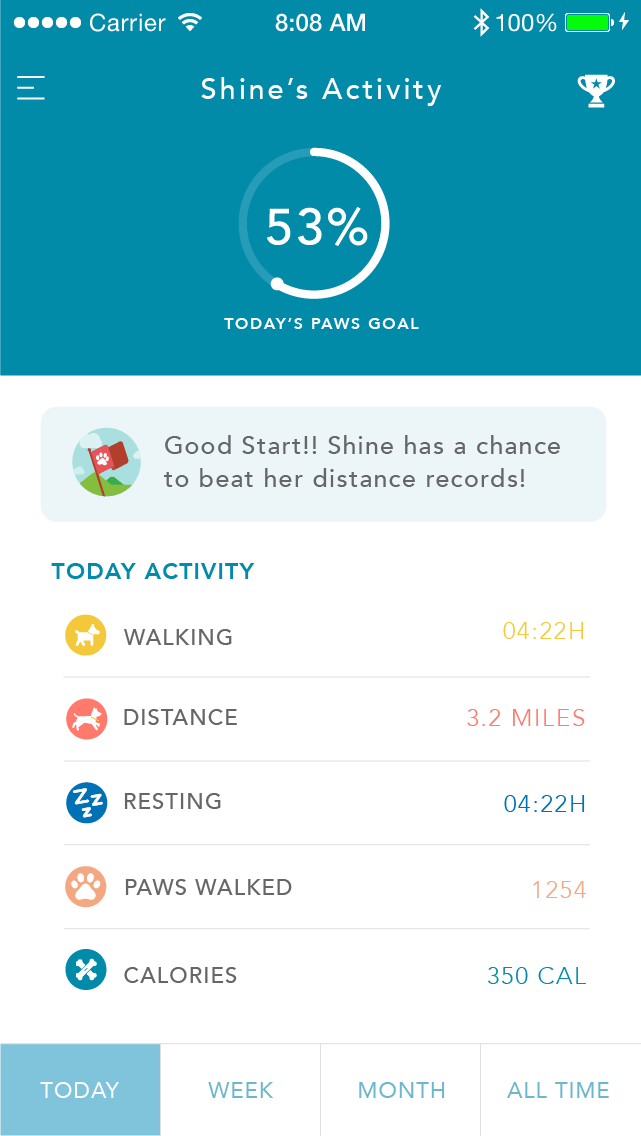Select the Today tab
641x1136 pixels.
pos(80,1090)
